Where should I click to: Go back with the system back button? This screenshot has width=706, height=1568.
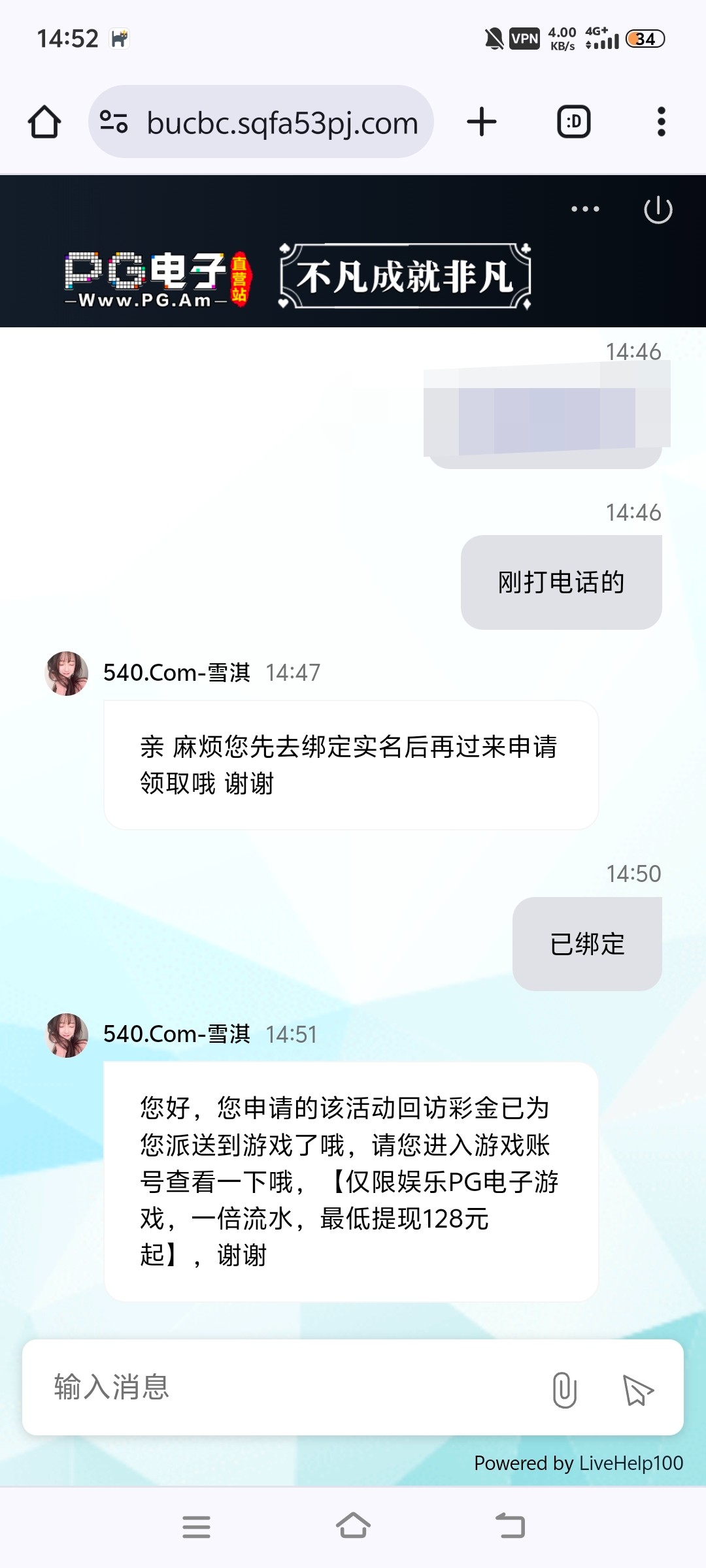[510, 1527]
